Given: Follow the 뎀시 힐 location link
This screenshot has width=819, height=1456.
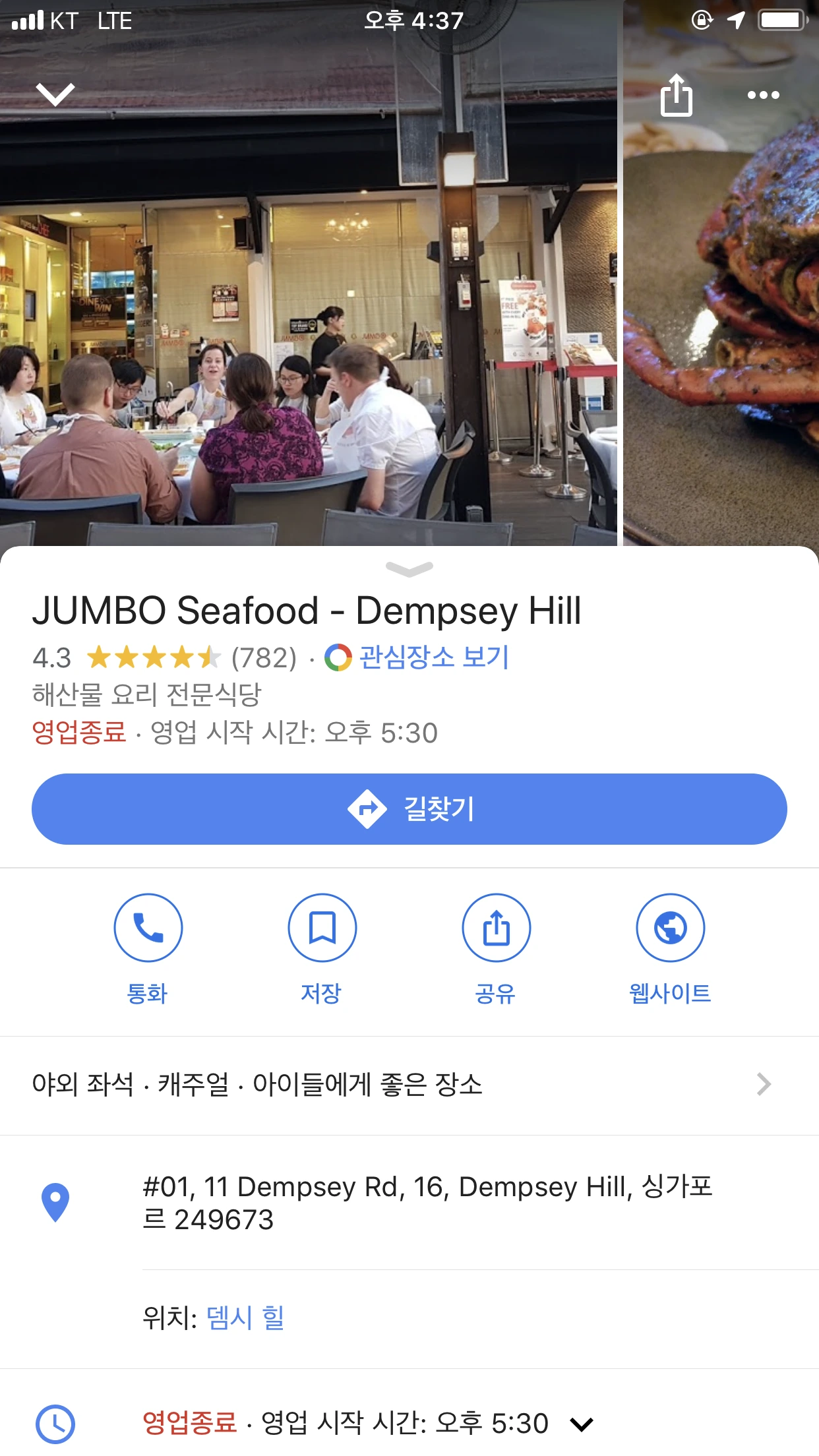Looking at the screenshot, I should click(245, 1318).
